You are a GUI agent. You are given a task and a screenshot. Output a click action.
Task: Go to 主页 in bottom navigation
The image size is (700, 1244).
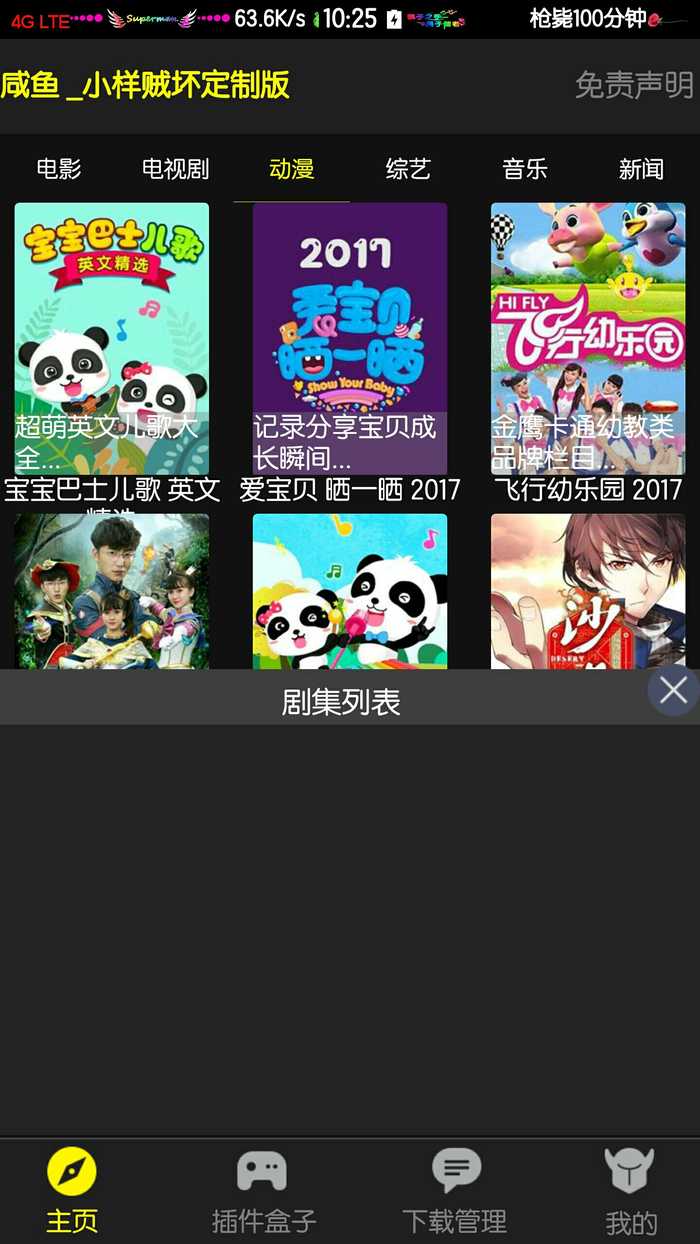pyautogui.click(x=72, y=1190)
